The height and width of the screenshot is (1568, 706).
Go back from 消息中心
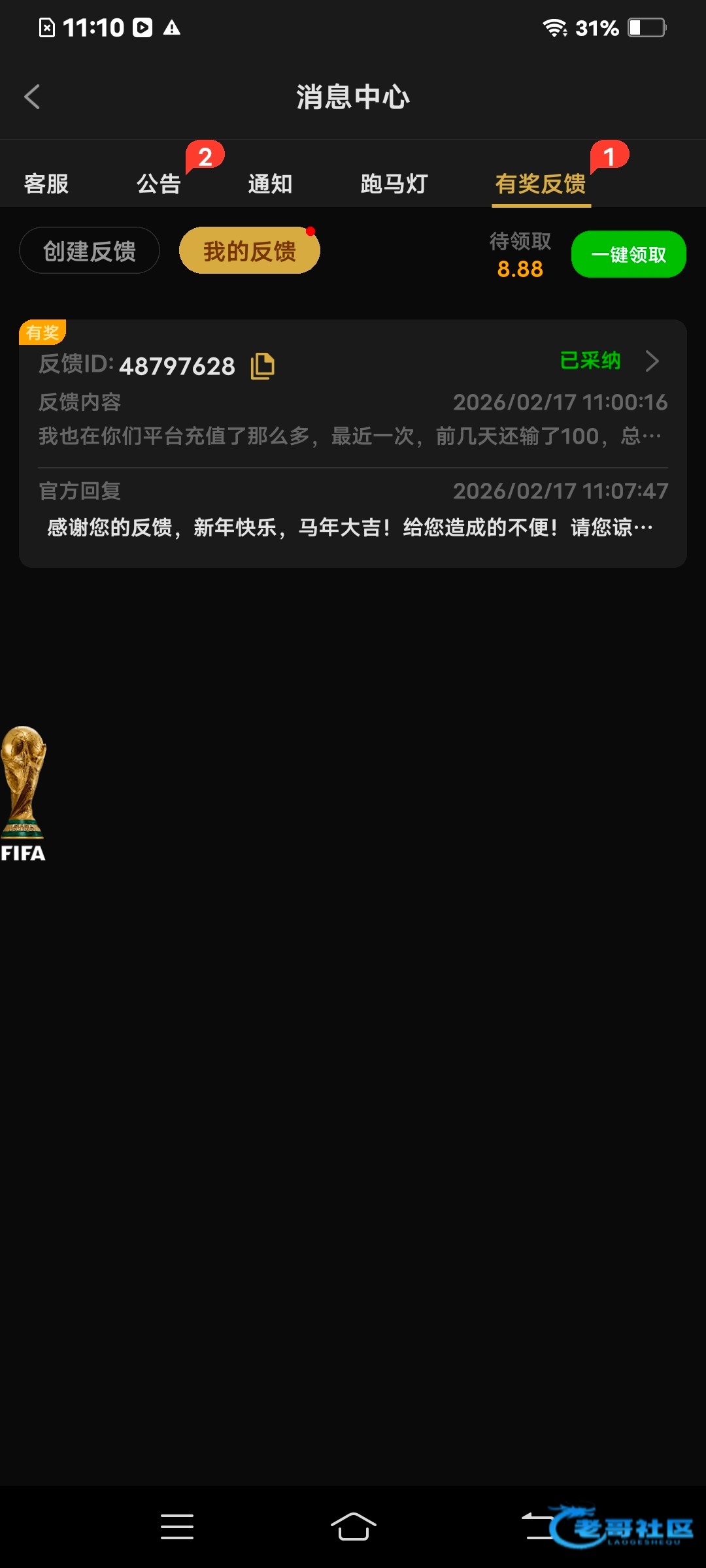(x=32, y=97)
